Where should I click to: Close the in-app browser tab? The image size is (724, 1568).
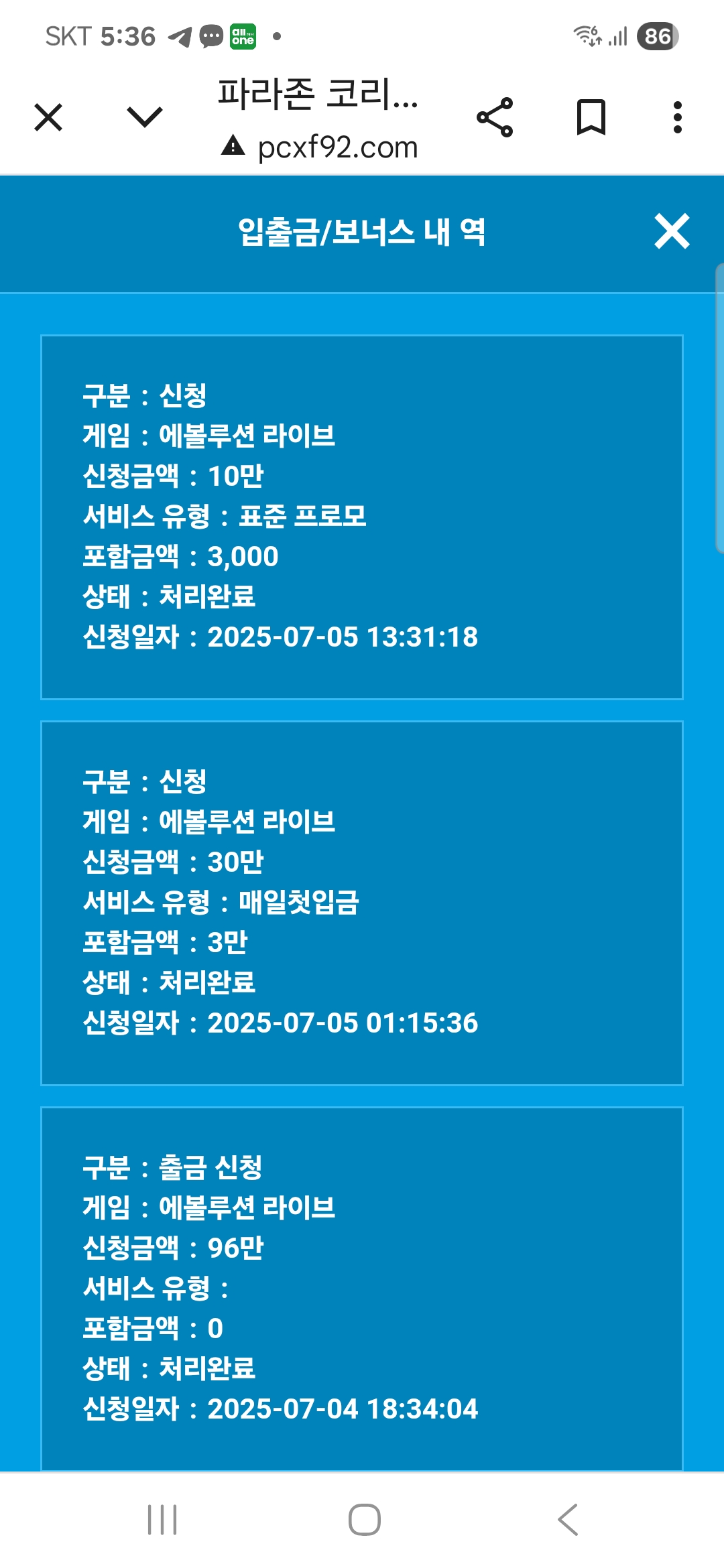[48, 117]
